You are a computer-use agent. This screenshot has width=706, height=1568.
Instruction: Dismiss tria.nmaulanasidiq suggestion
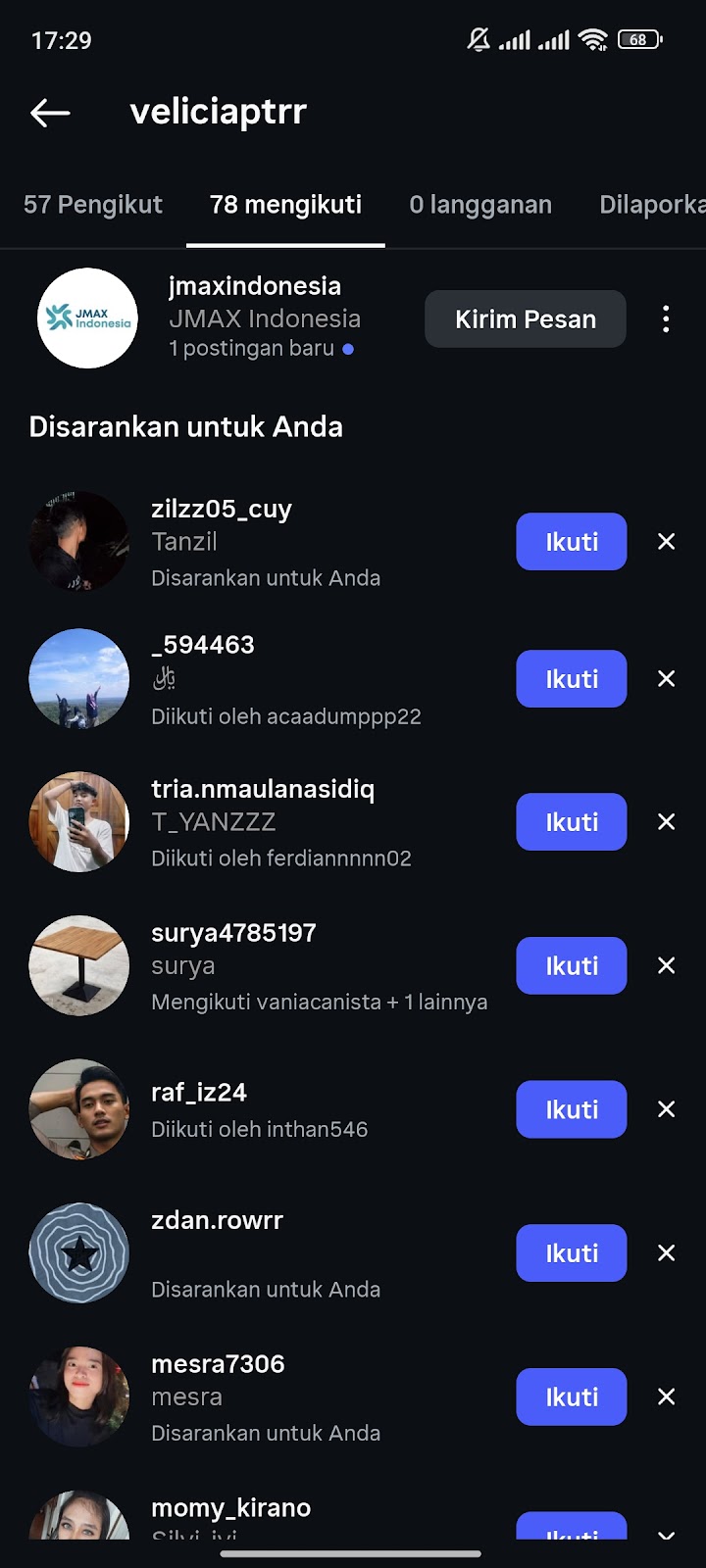(667, 822)
